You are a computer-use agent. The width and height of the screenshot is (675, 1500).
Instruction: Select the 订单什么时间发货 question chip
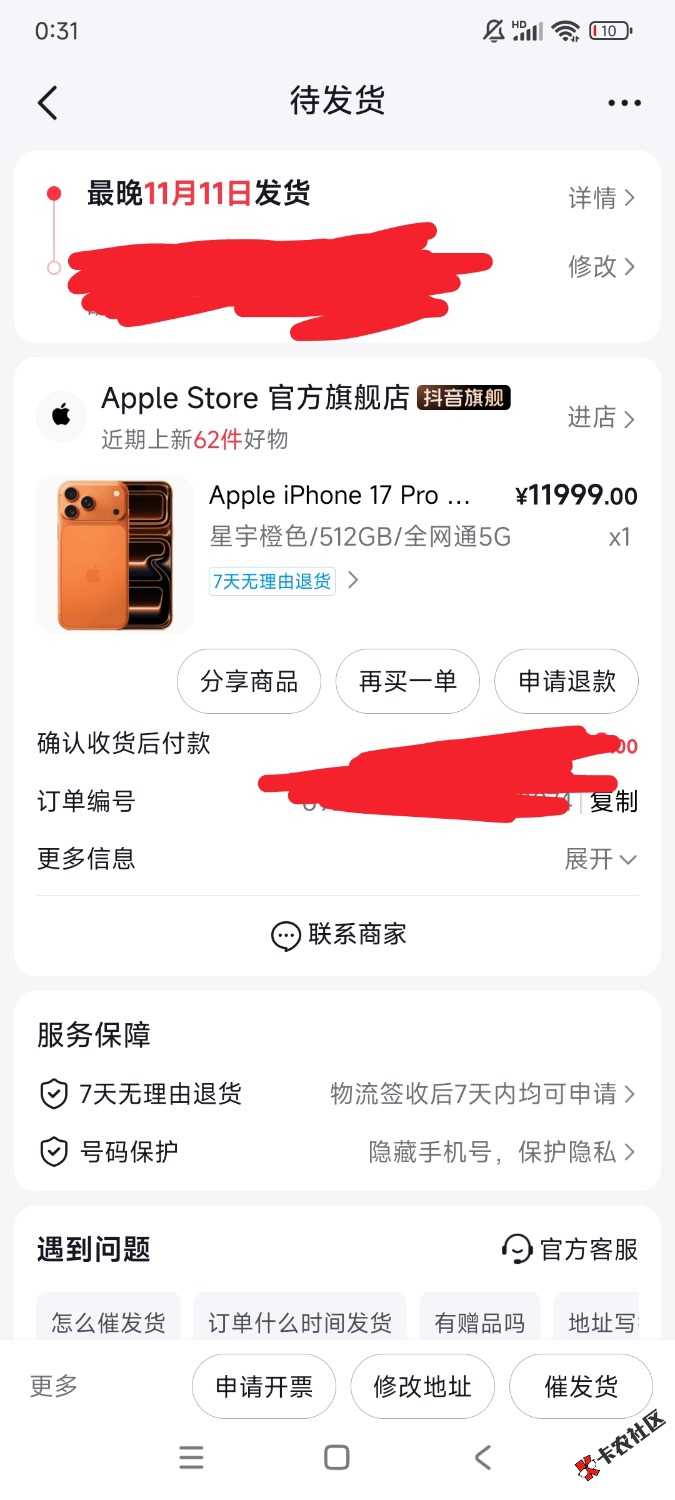[x=300, y=1324]
